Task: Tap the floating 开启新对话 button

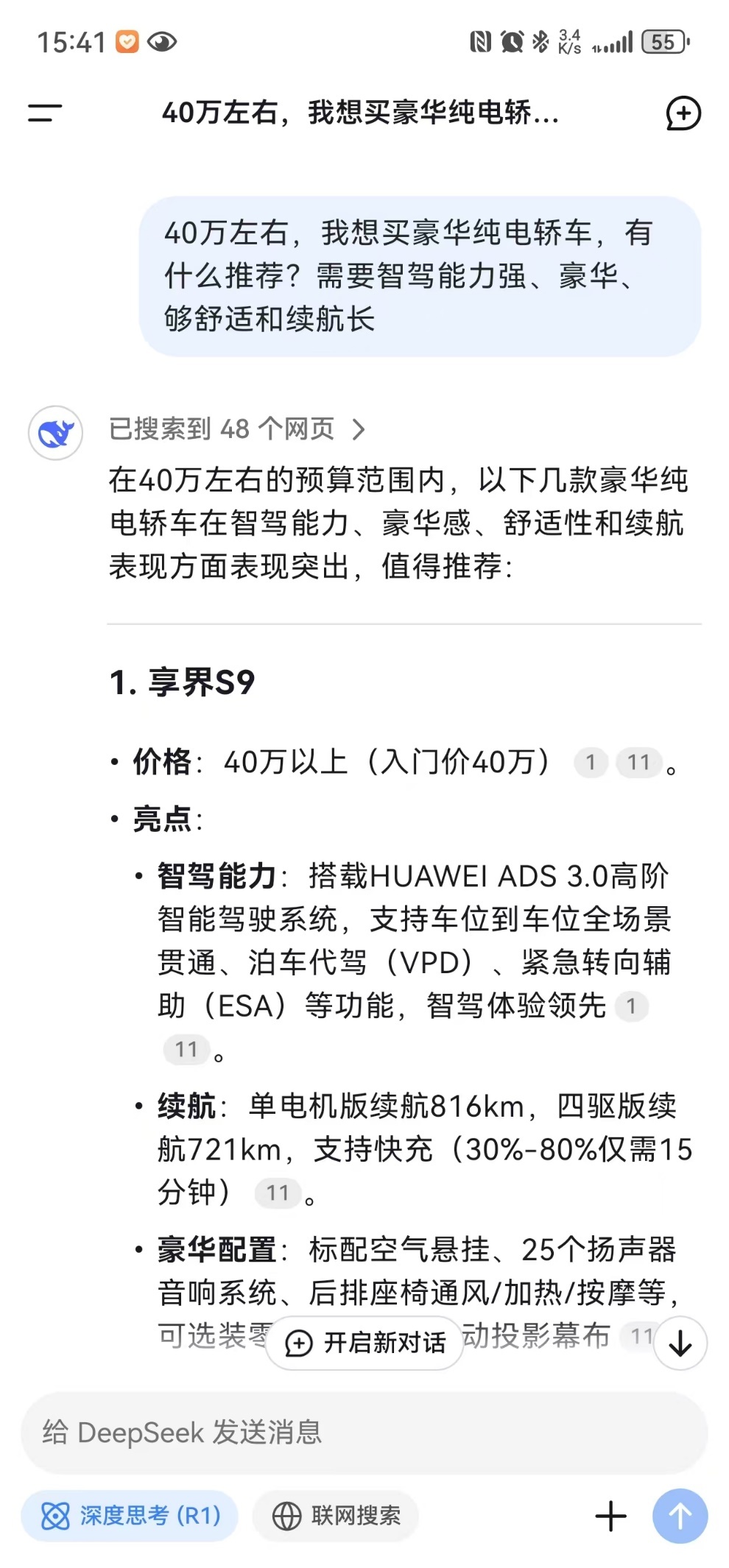Action: [365, 1342]
